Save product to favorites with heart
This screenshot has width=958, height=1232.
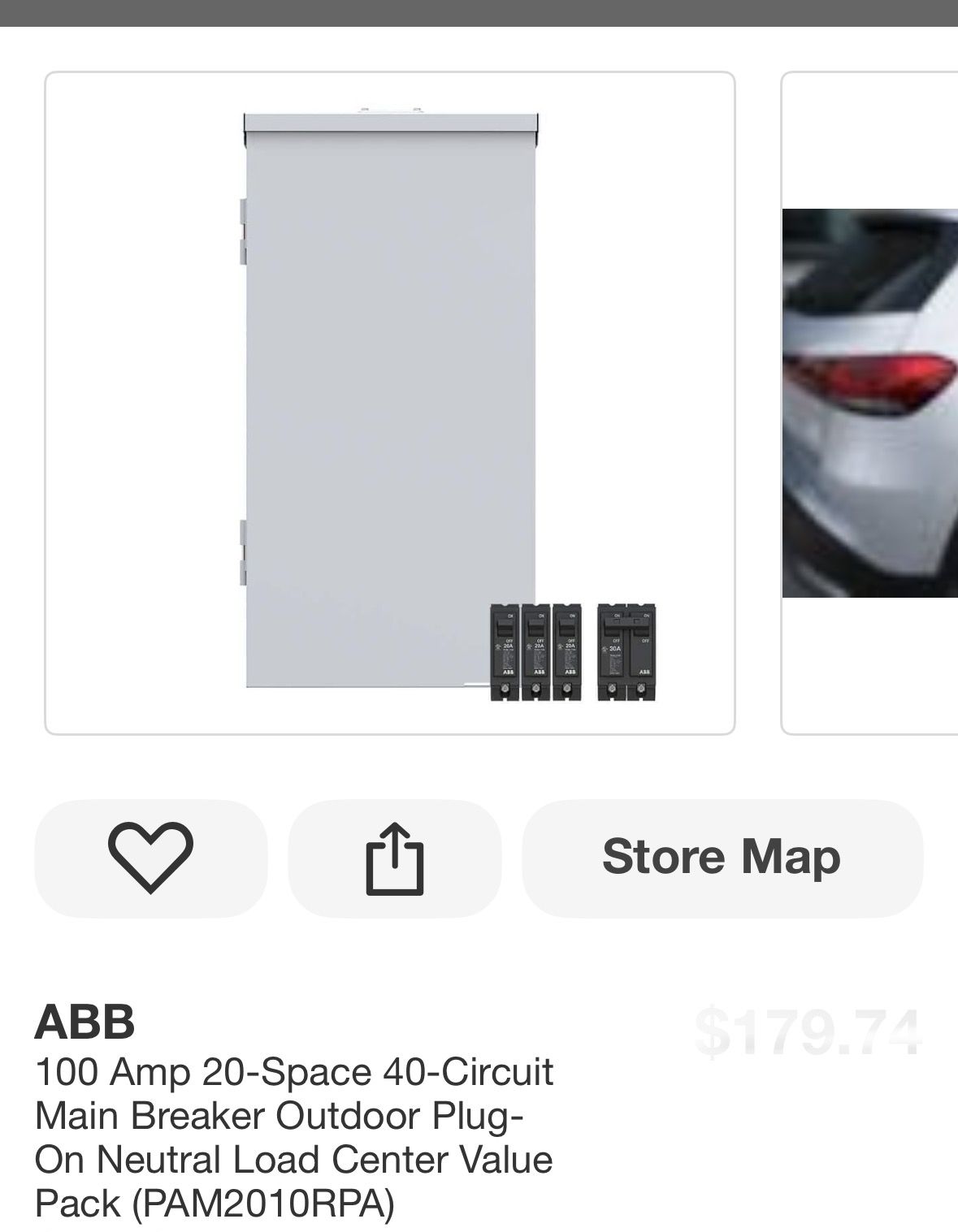[150, 858]
